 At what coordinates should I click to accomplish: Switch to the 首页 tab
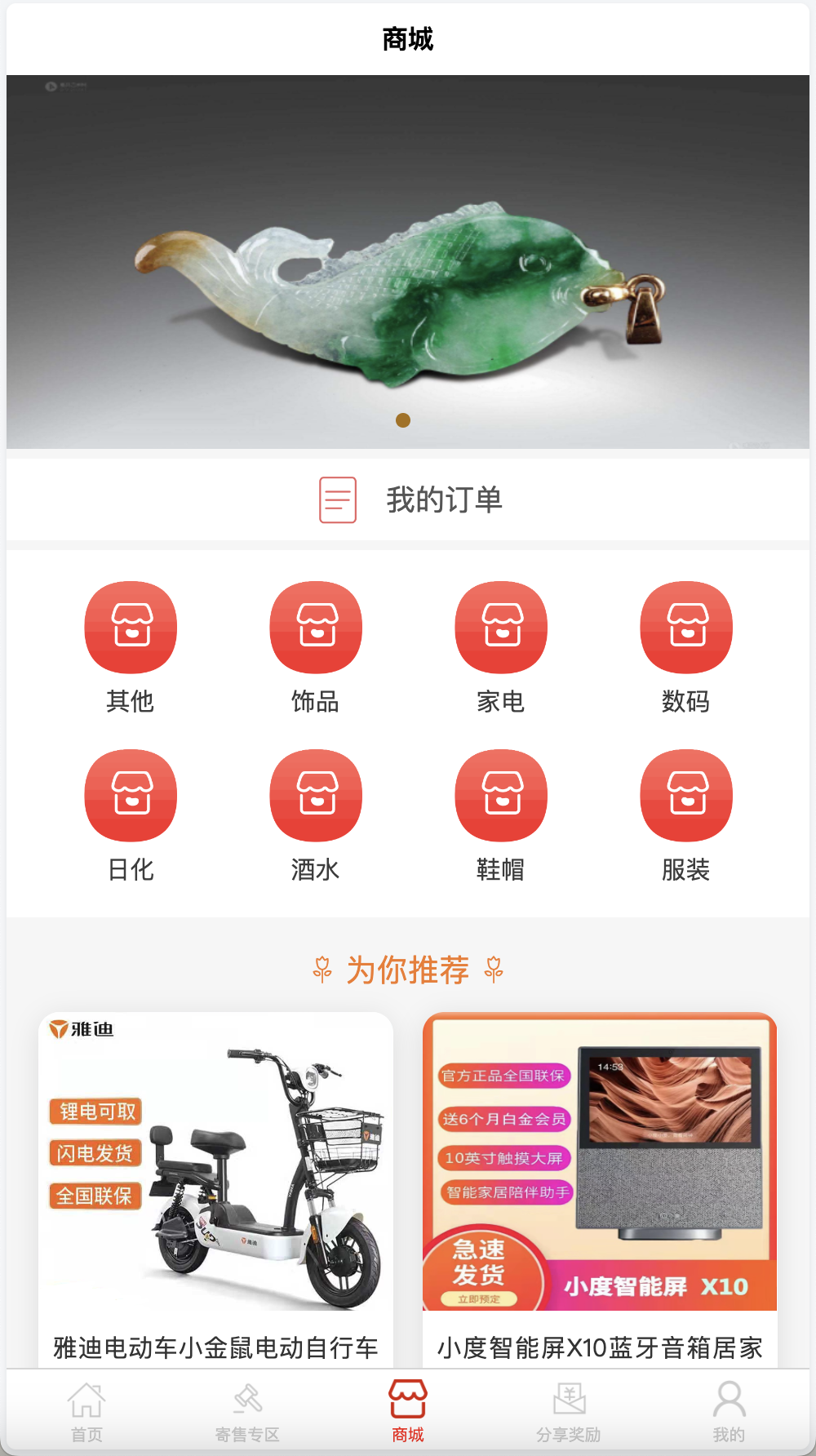pyautogui.click(x=86, y=1408)
